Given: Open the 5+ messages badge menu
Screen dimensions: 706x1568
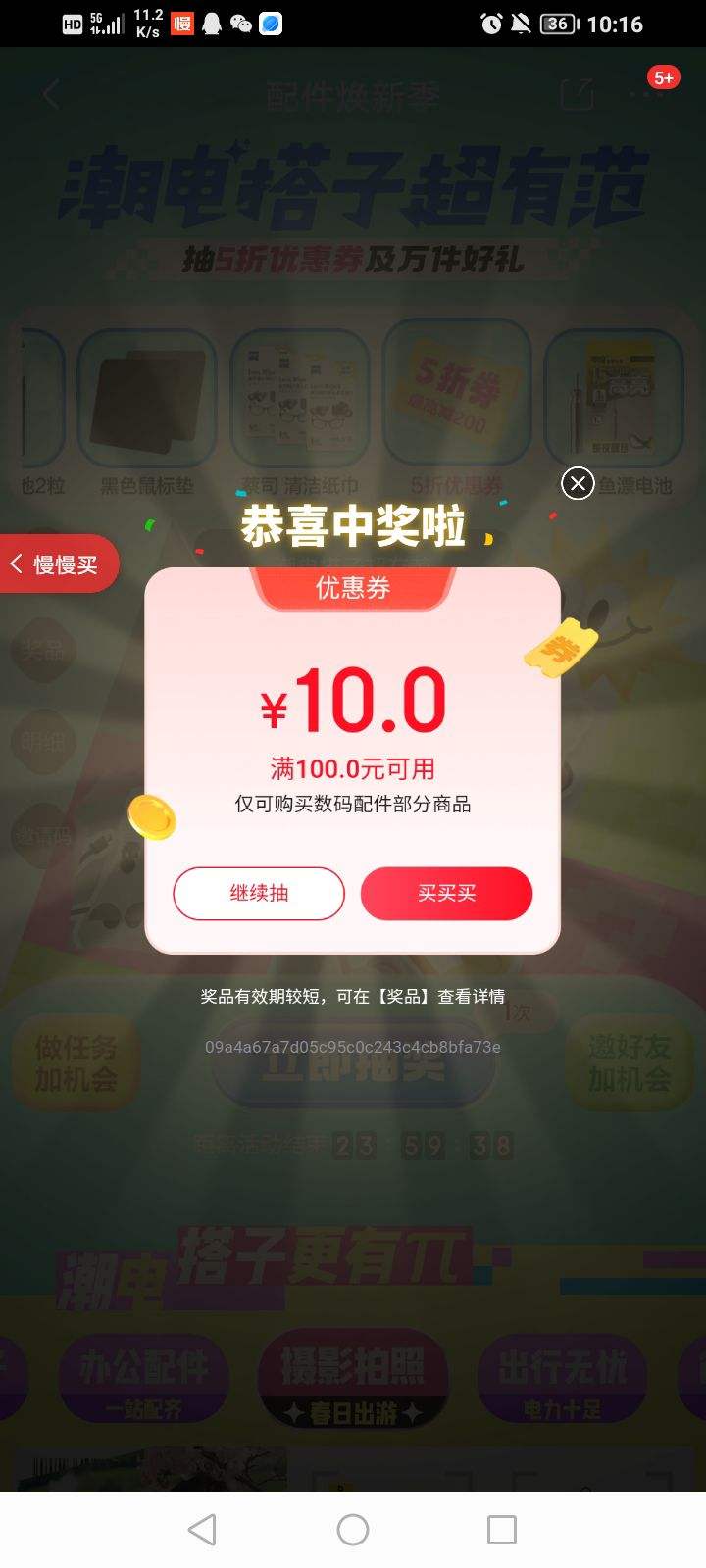Looking at the screenshot, I should pos(664,77).
